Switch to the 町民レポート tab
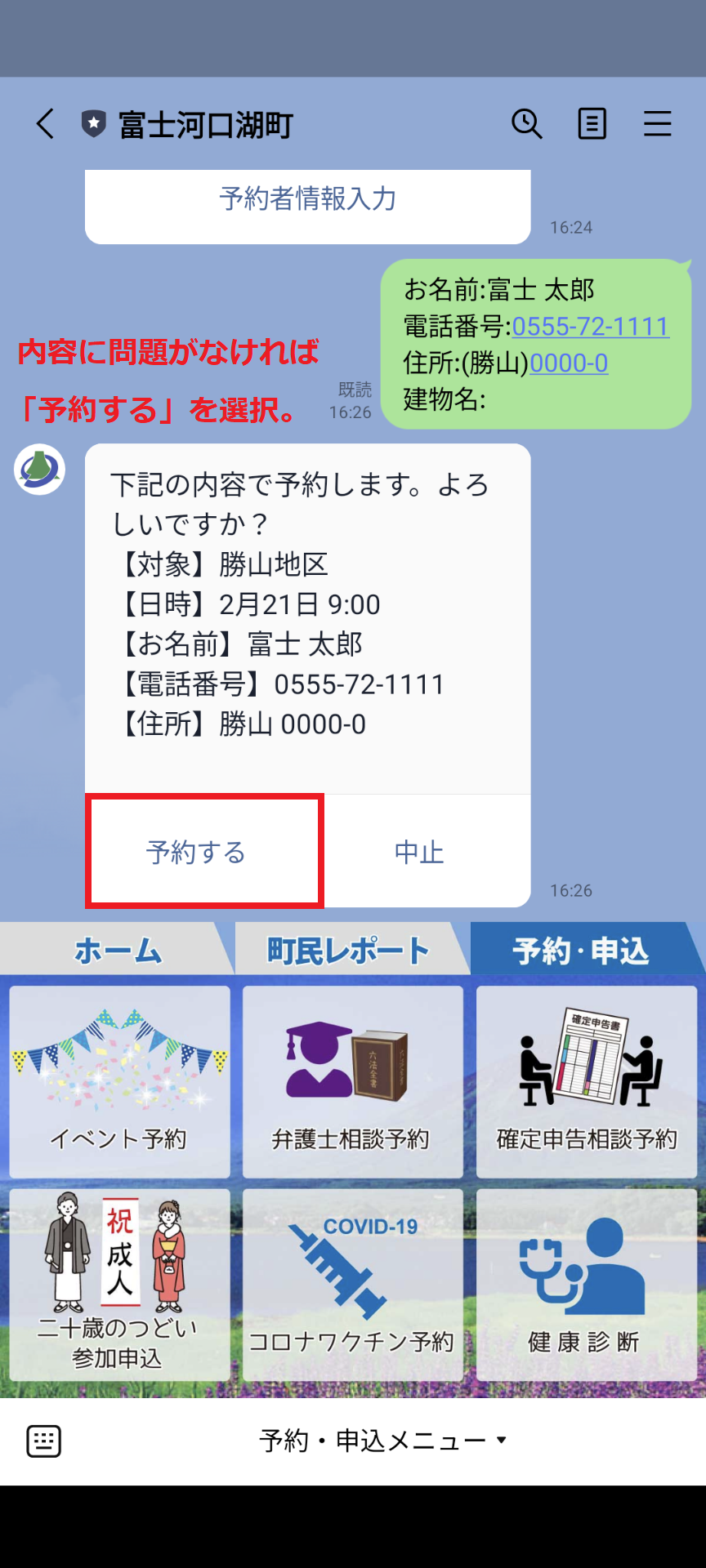Screen dimensions: 706x1568 348,951
